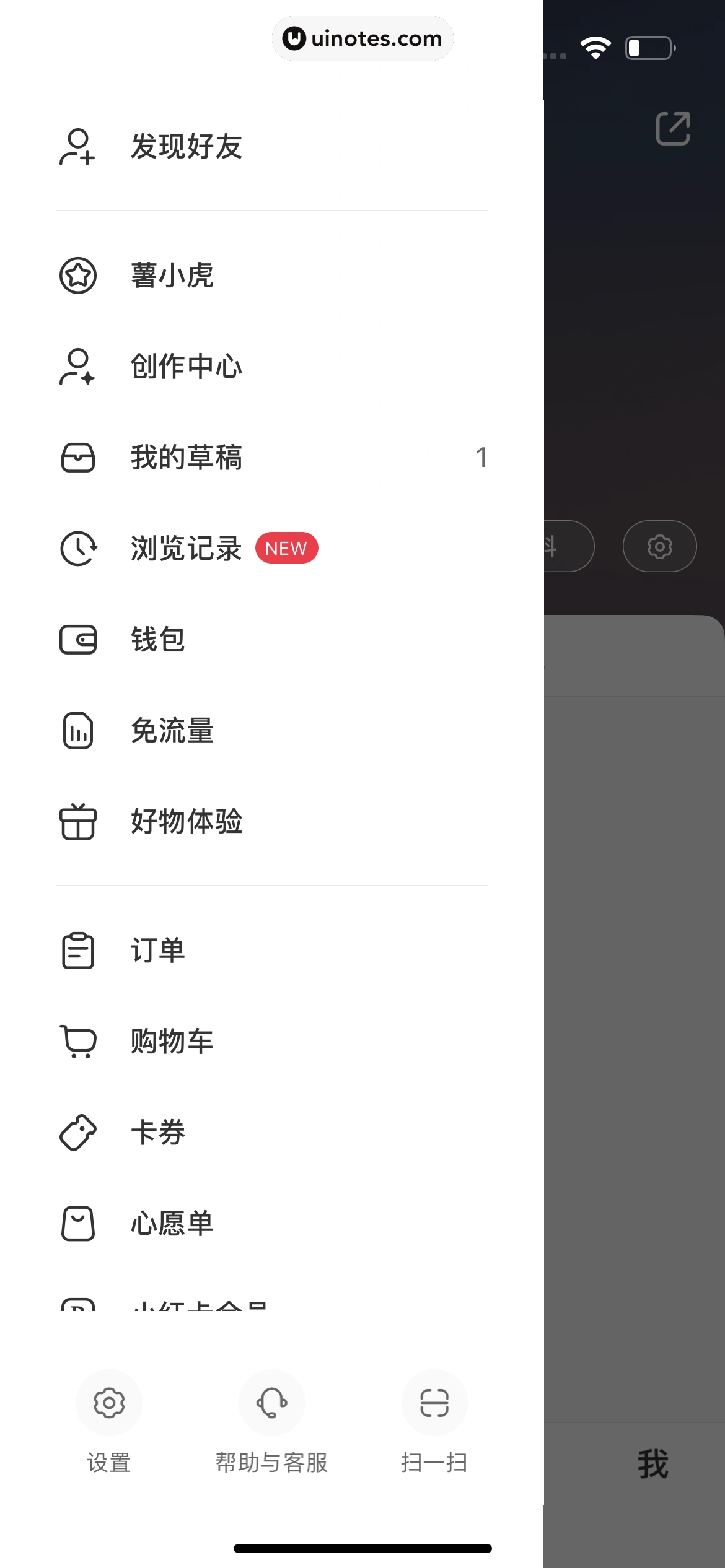Viewport: 725px width, 1568px height.
Task: Tap the NEW badge beside 浏览记录
Action: pos(287,547)
